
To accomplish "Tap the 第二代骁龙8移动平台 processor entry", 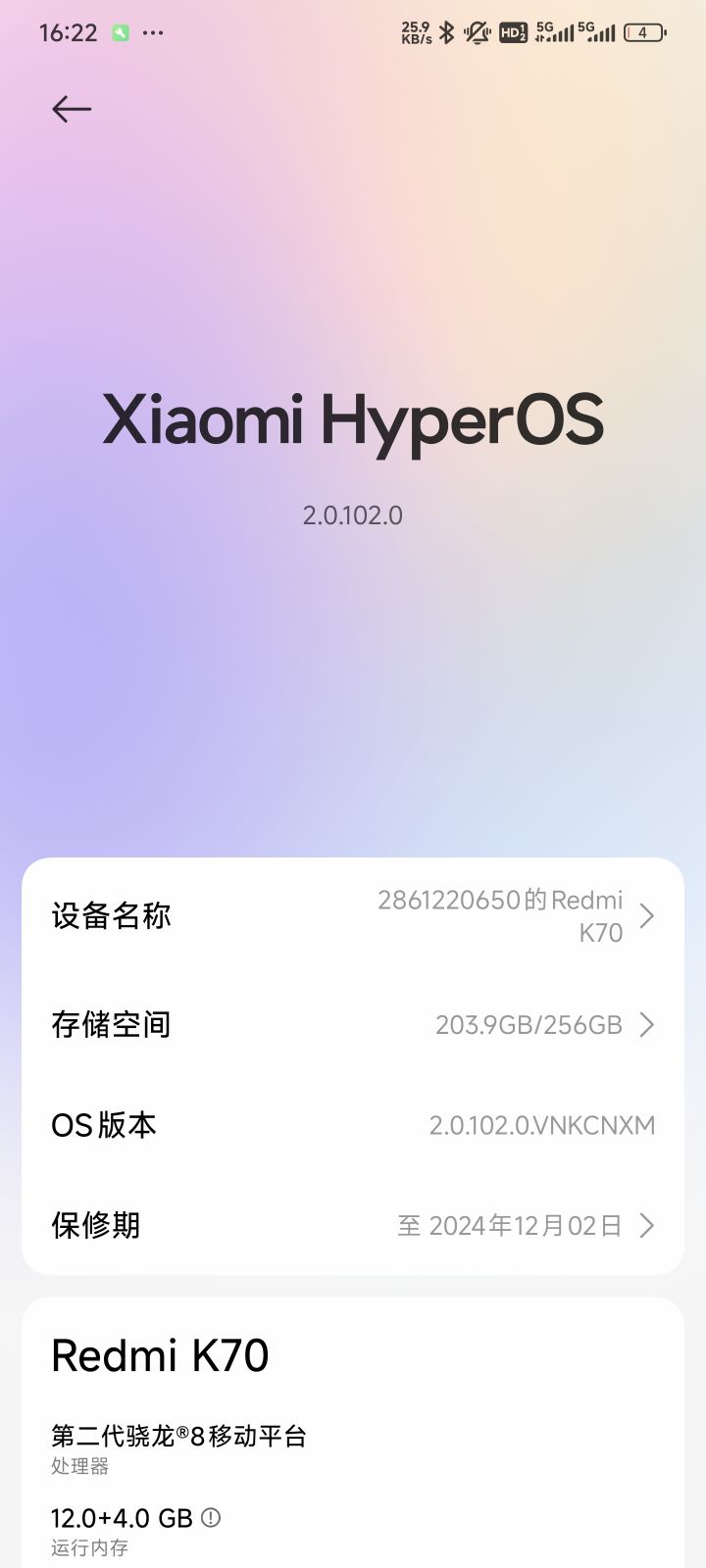I will (x=179, y=1437).
